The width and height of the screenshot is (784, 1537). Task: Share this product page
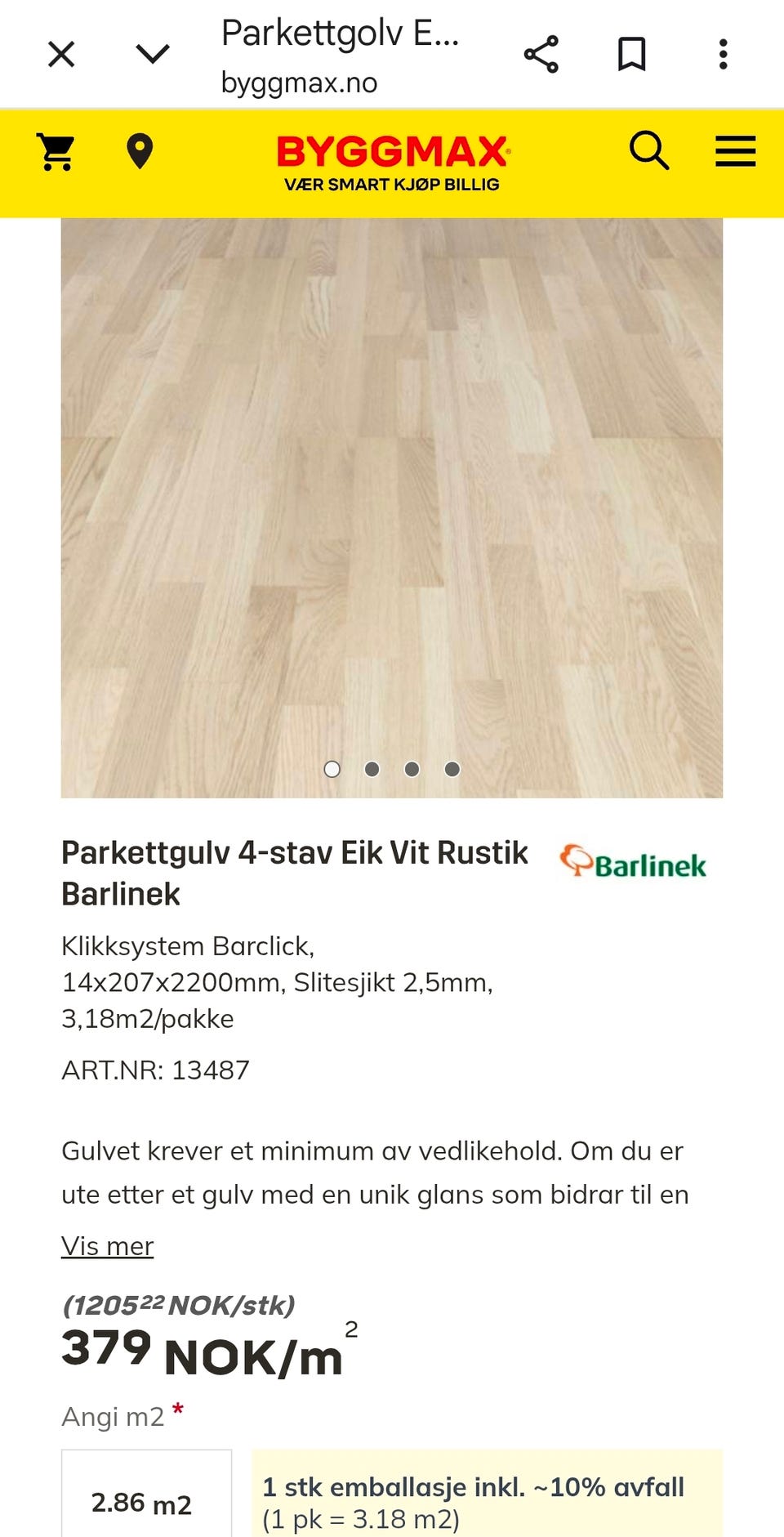click(543, 53)
